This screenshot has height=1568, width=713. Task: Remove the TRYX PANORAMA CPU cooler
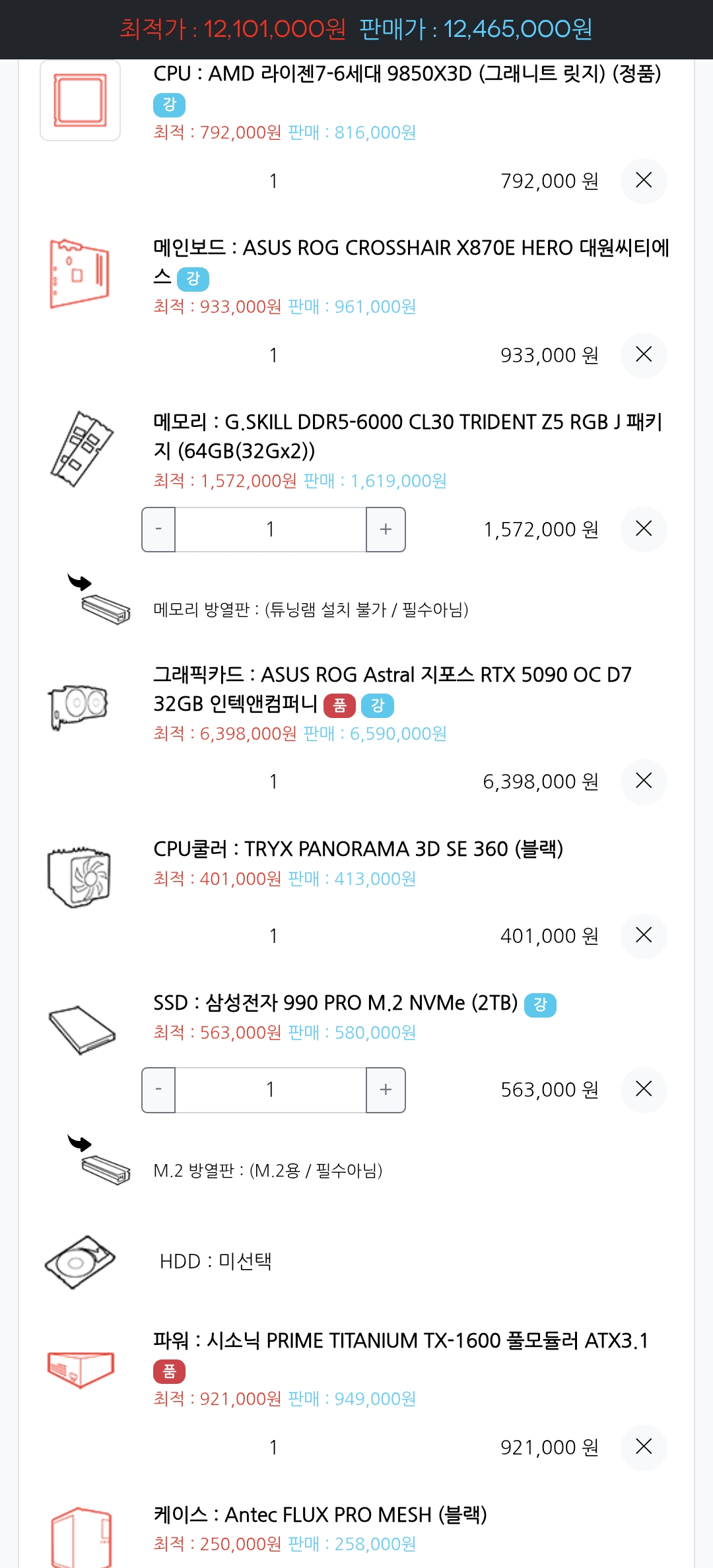click(643, 935)
